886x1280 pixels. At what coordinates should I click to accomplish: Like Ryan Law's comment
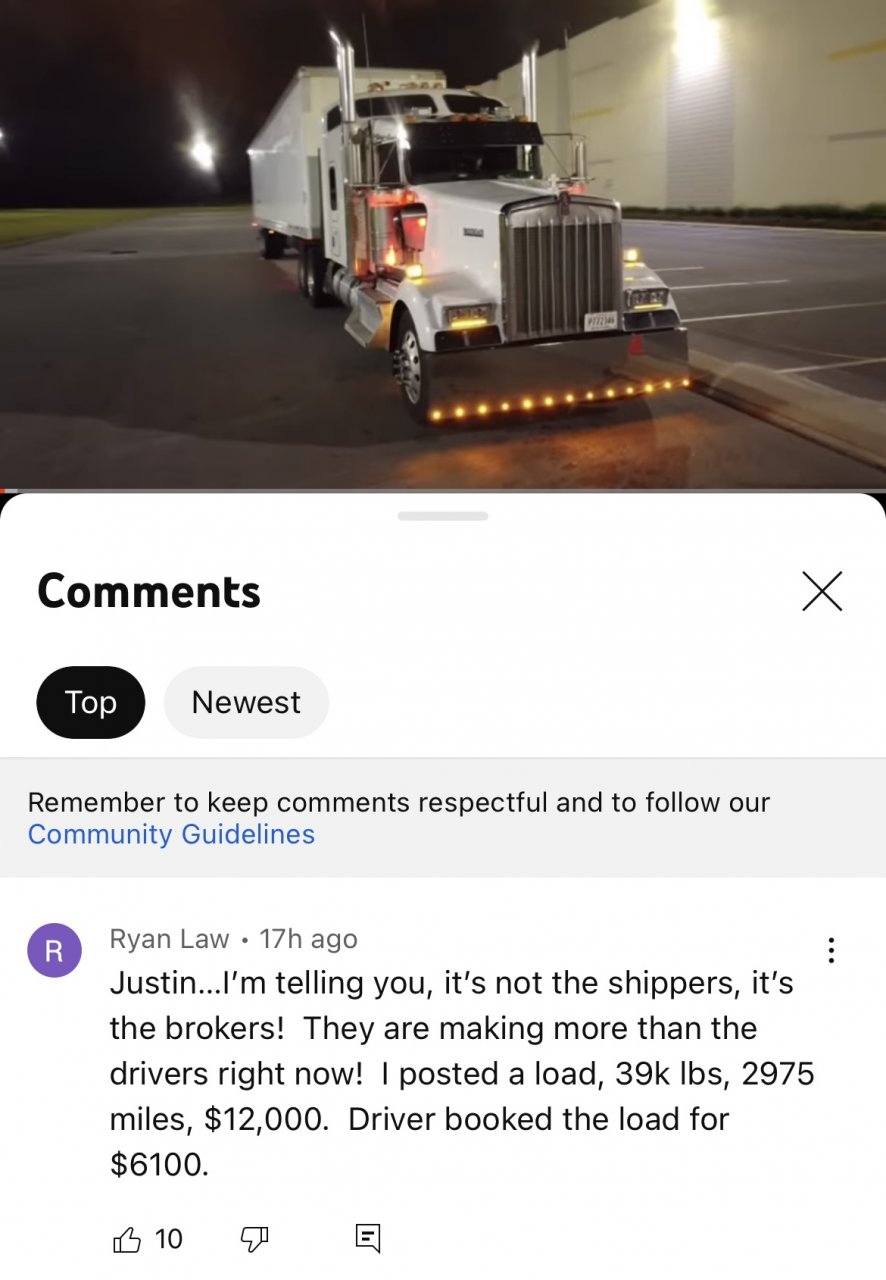point(128,1240)
